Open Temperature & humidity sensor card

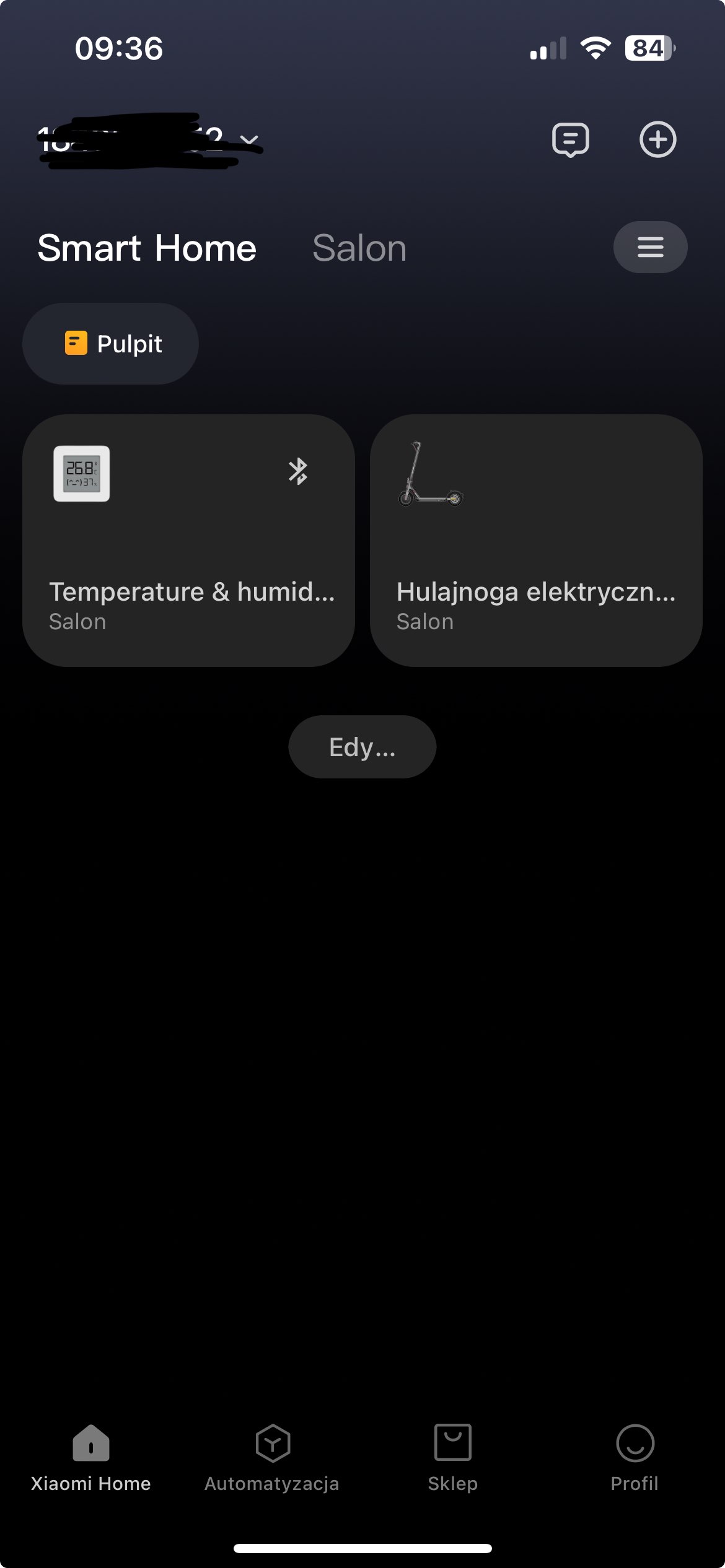[x=188, y=541]
